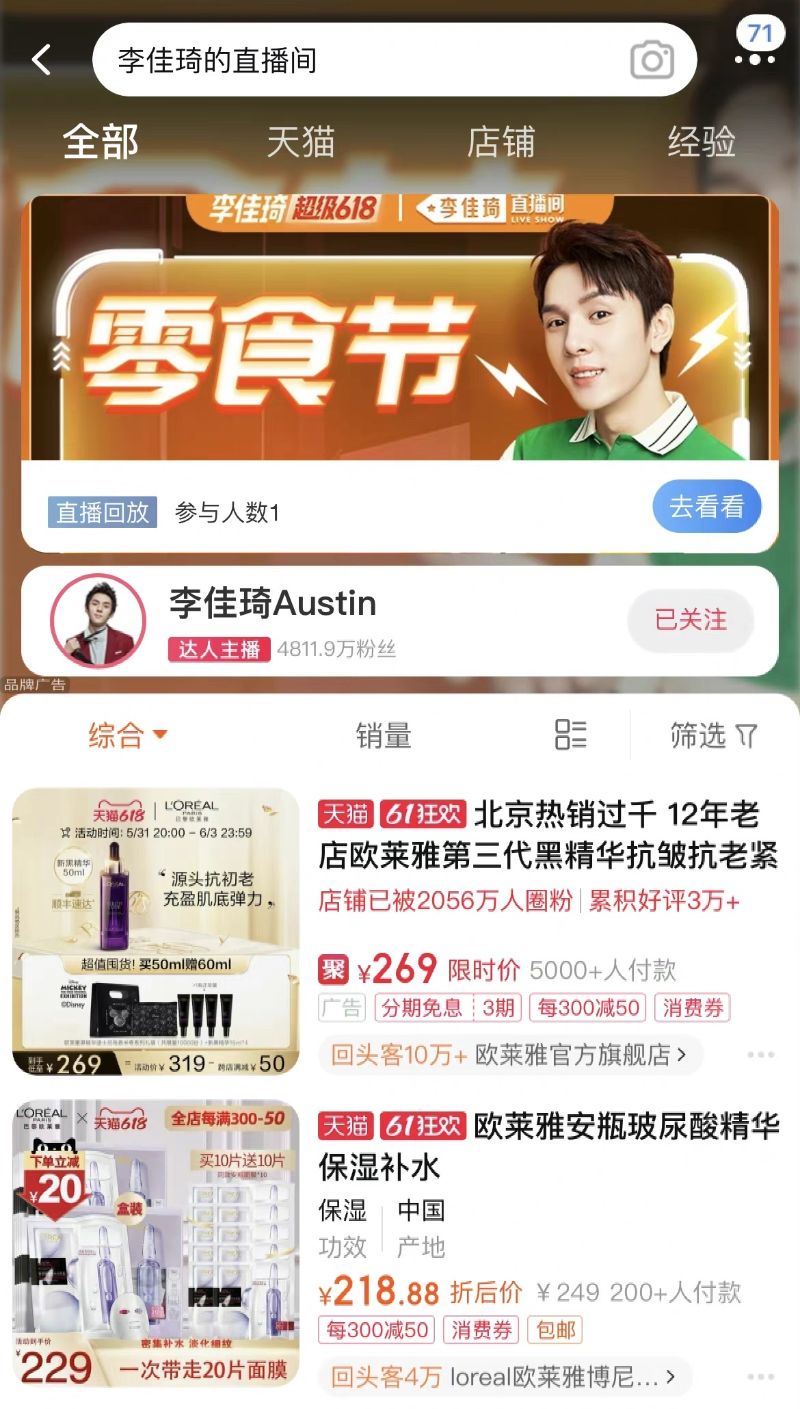The height and width of the screenshot is (1409, 800).
Task: Tap the 去看看 button
Action: [706, 507]
